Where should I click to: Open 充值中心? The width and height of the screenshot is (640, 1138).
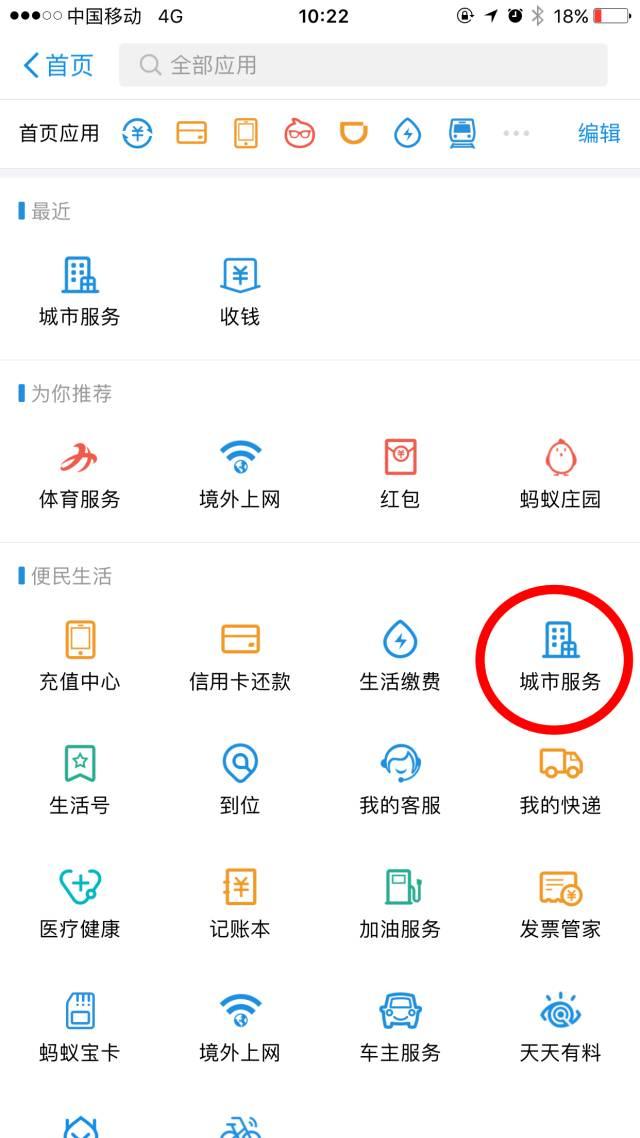[80, 655]
